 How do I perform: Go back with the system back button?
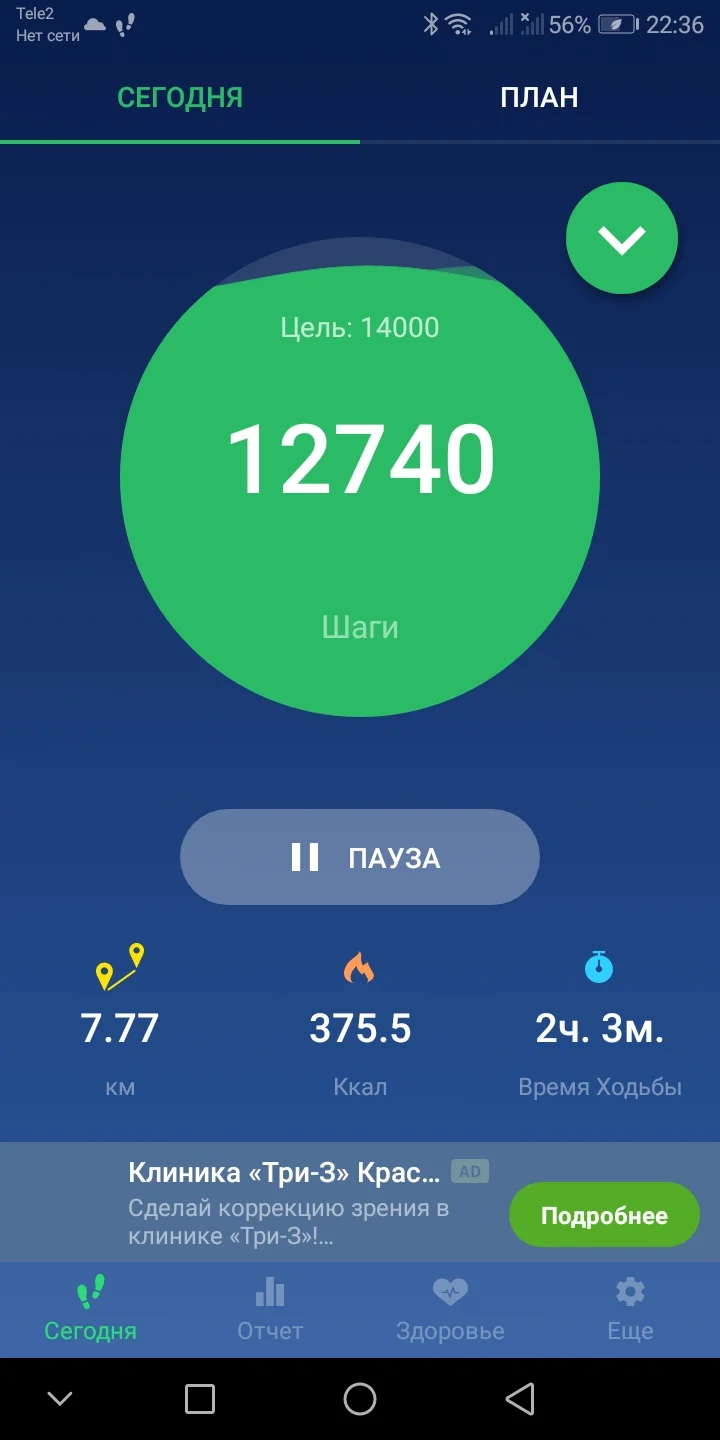coord(520,1399)
